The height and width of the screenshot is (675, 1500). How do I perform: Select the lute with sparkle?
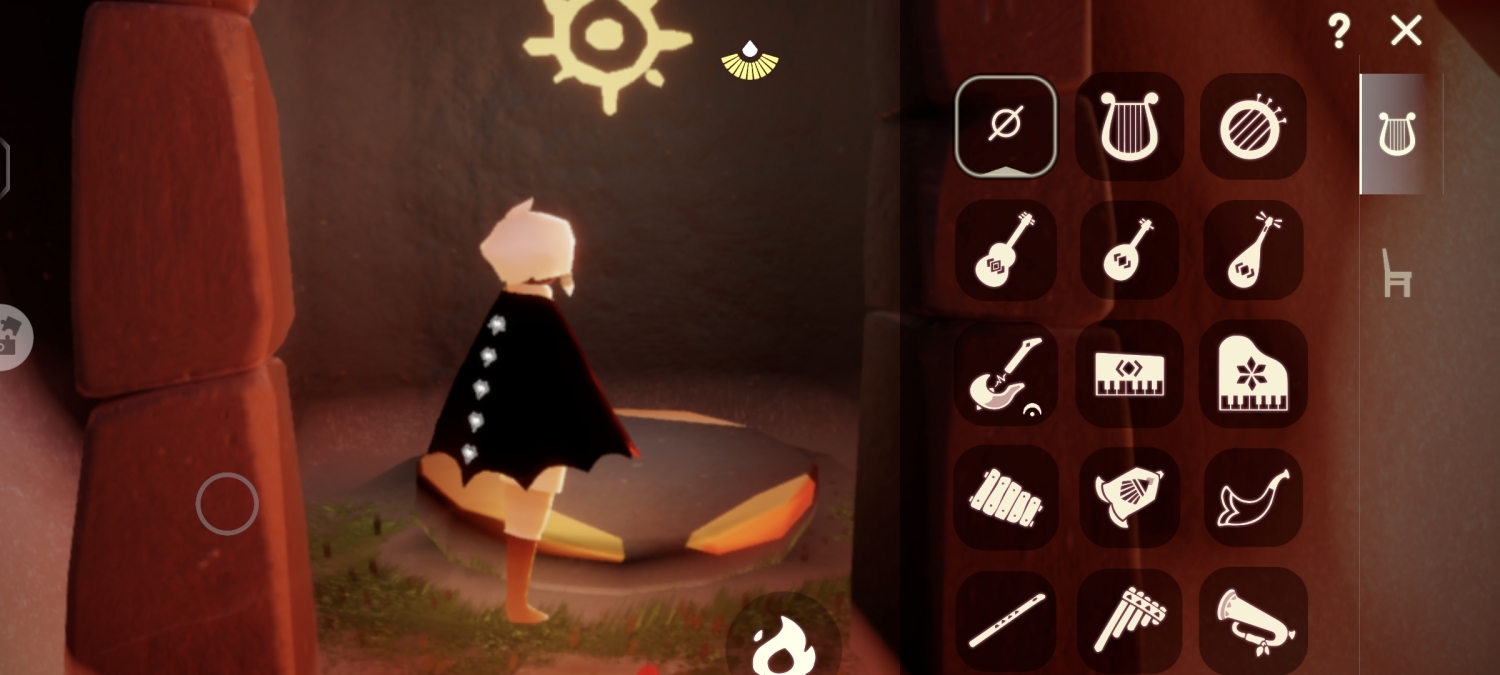pos(1253,250)
